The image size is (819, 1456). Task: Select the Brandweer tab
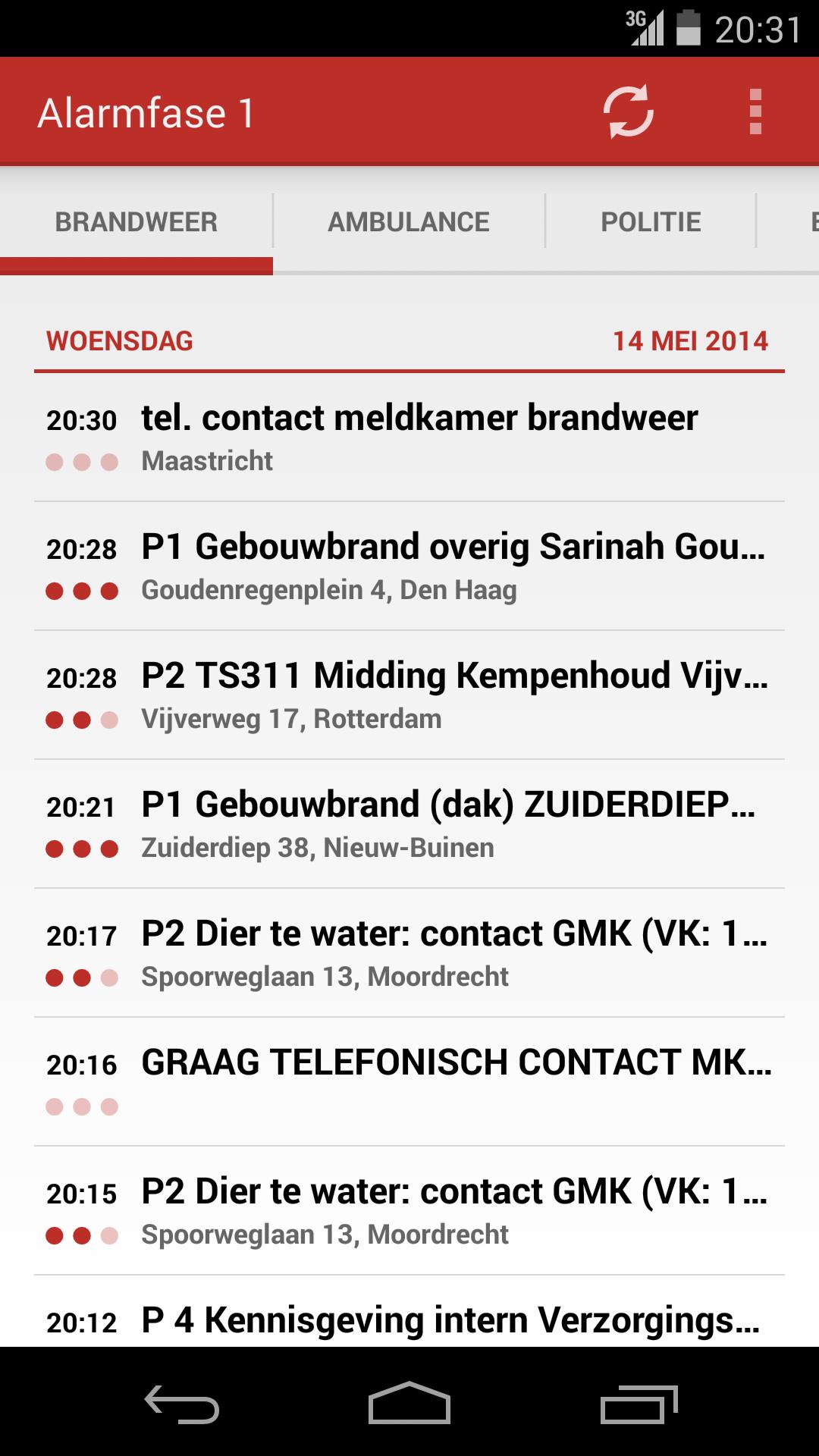(x=136, y=222)
